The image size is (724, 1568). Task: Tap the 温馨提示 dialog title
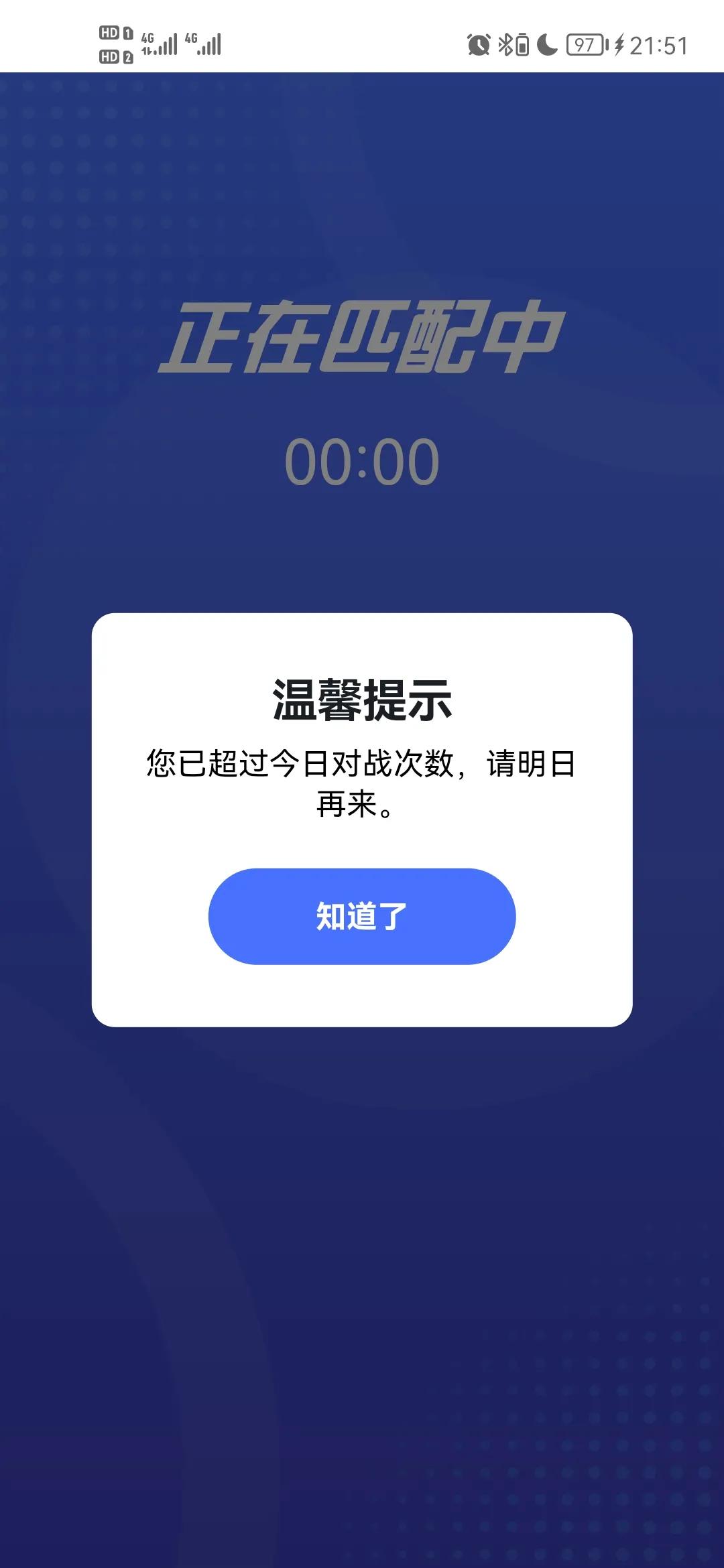click(x=362, y=700)
